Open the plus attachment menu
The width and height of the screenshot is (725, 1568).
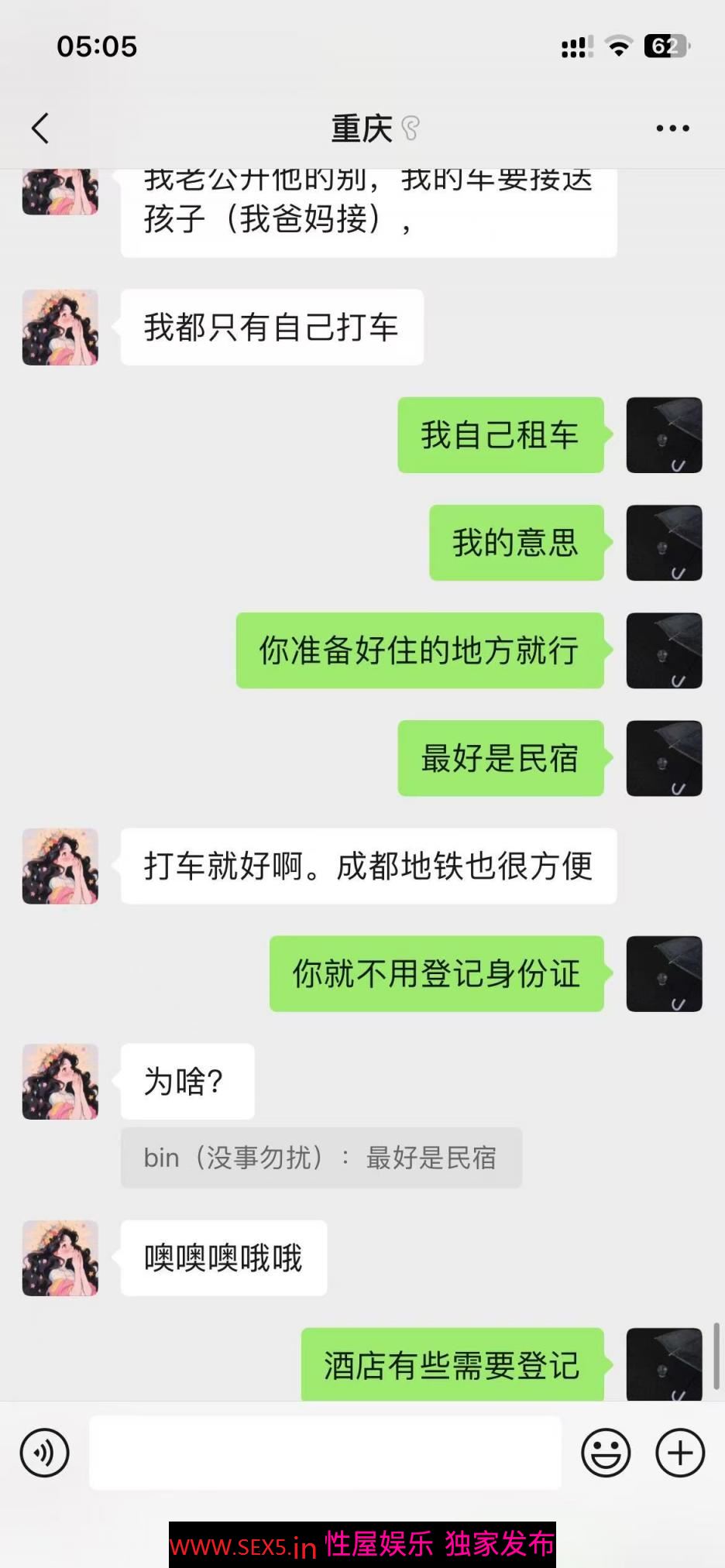680,1453
